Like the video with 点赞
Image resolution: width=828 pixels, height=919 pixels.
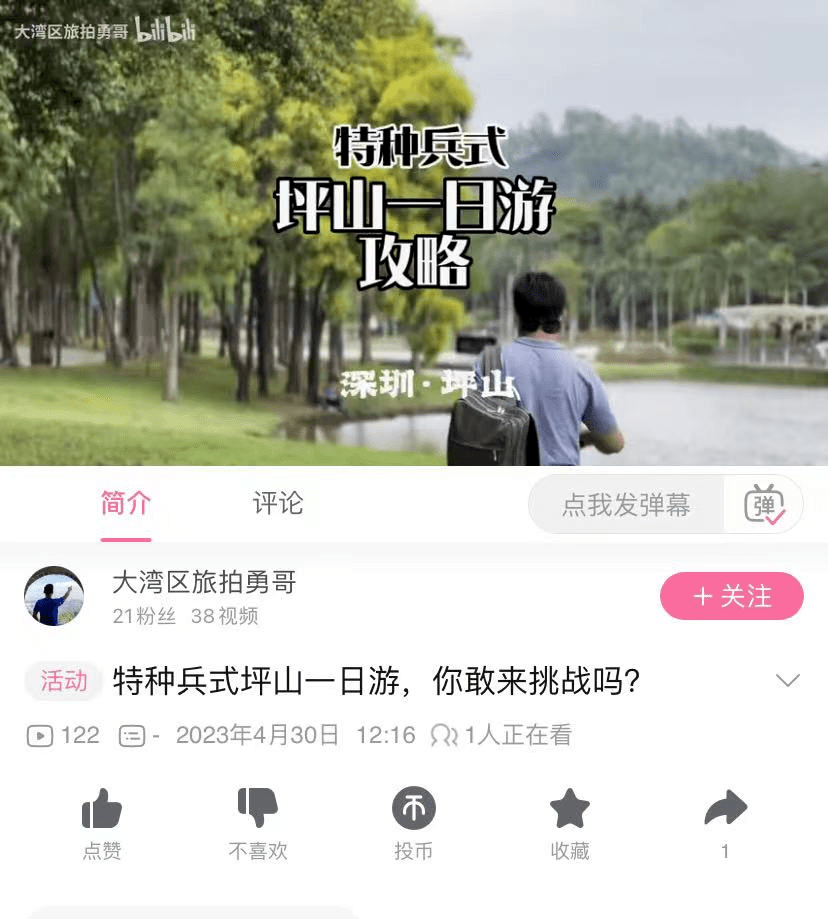(102, 810)
